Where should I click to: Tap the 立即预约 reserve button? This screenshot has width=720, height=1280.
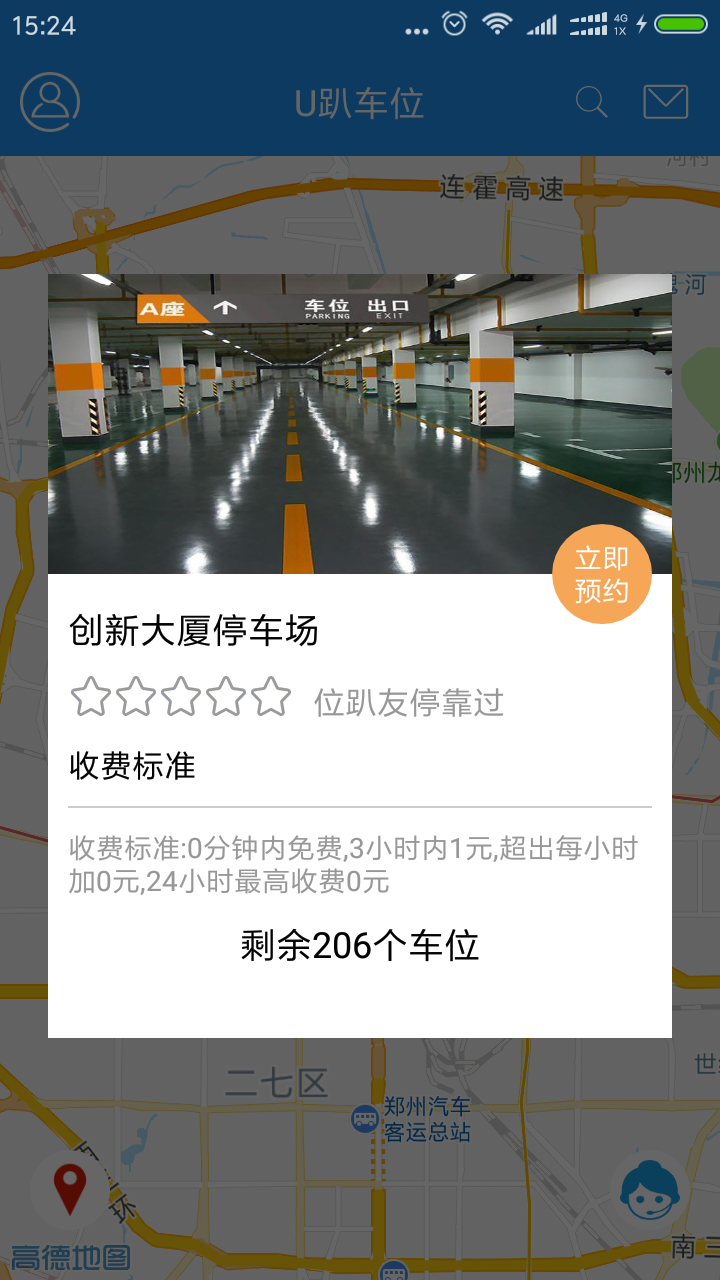(601, 574)
